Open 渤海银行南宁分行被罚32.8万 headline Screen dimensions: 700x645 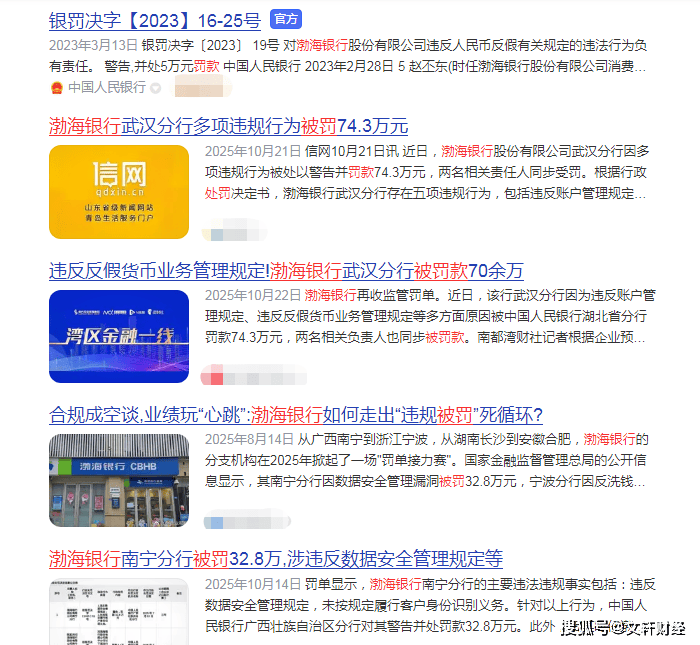[x=276, y=558]
